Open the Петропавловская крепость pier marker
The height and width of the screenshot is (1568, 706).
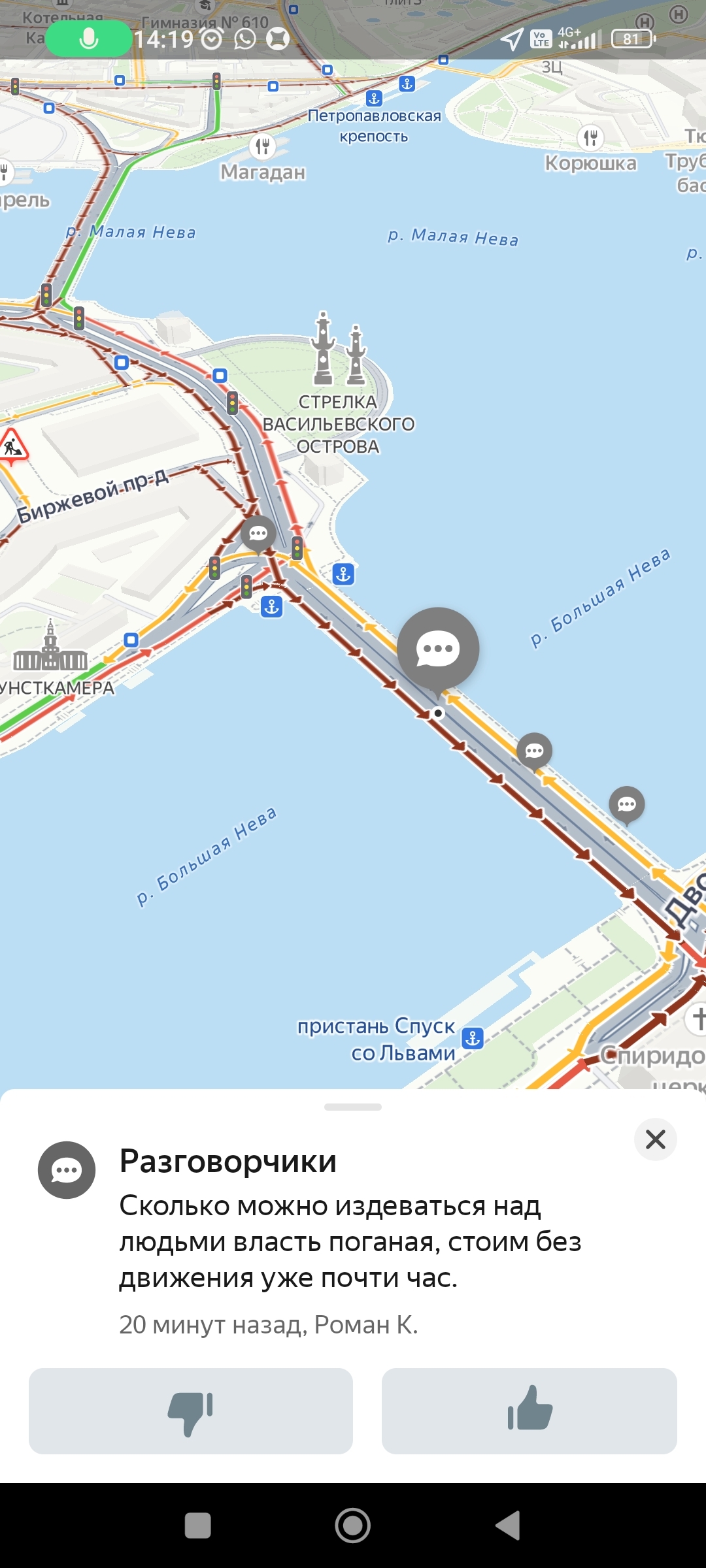pyautogui.click(x=374, y=99)
